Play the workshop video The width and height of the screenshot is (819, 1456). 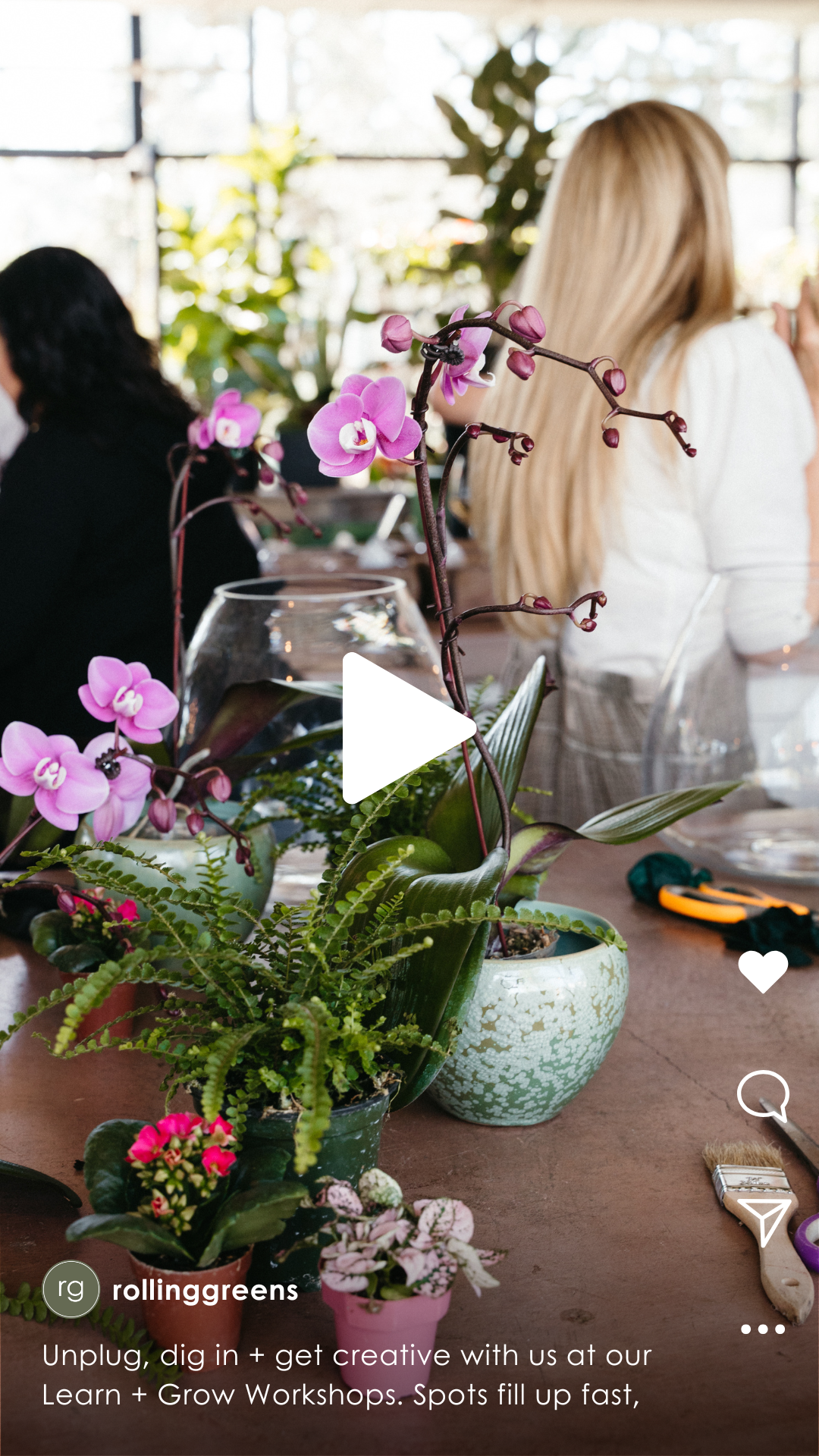coord(402,728)
